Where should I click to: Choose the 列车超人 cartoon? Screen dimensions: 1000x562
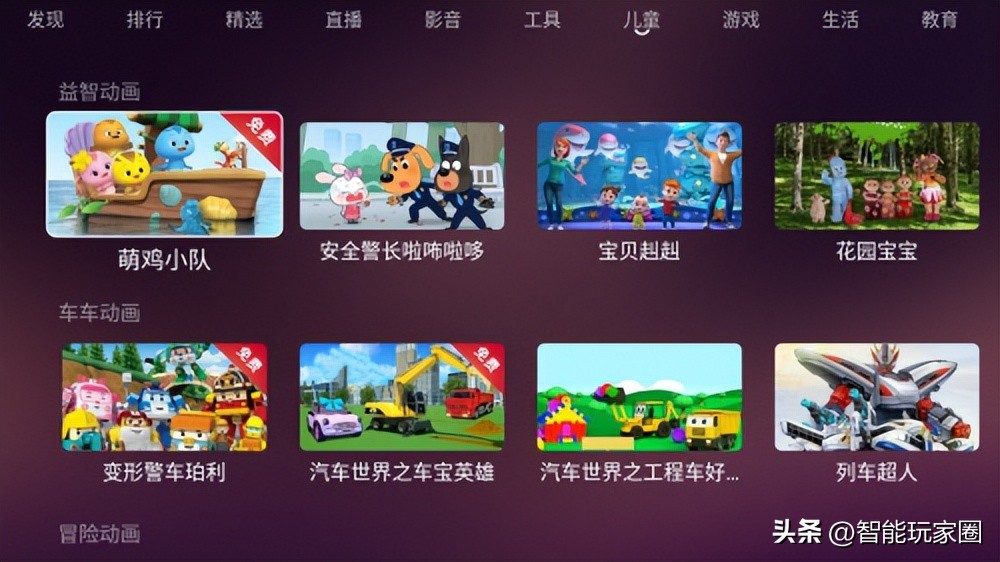click(x=876, y=398)
